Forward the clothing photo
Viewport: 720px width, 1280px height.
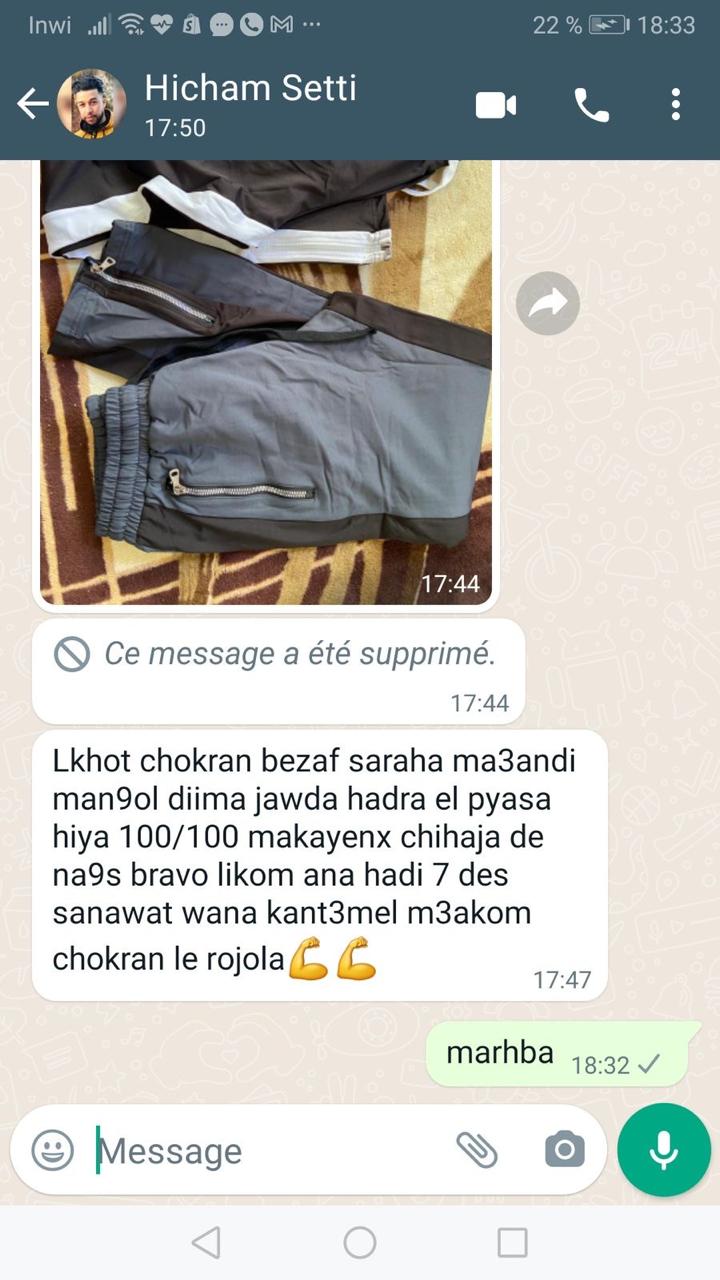pos(548,303)
